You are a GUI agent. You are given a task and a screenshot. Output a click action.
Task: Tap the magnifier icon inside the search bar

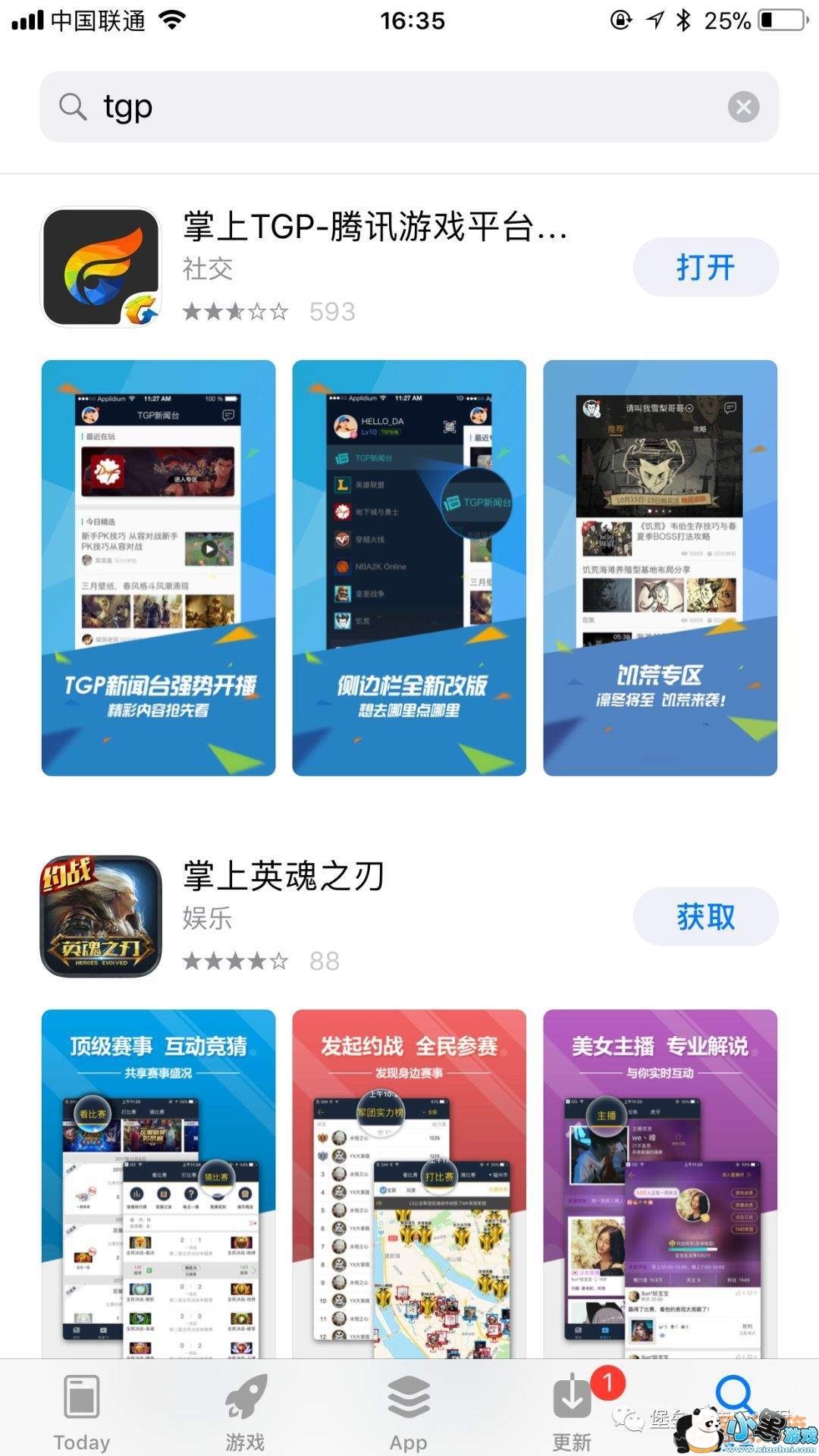(x=72, y=106)
